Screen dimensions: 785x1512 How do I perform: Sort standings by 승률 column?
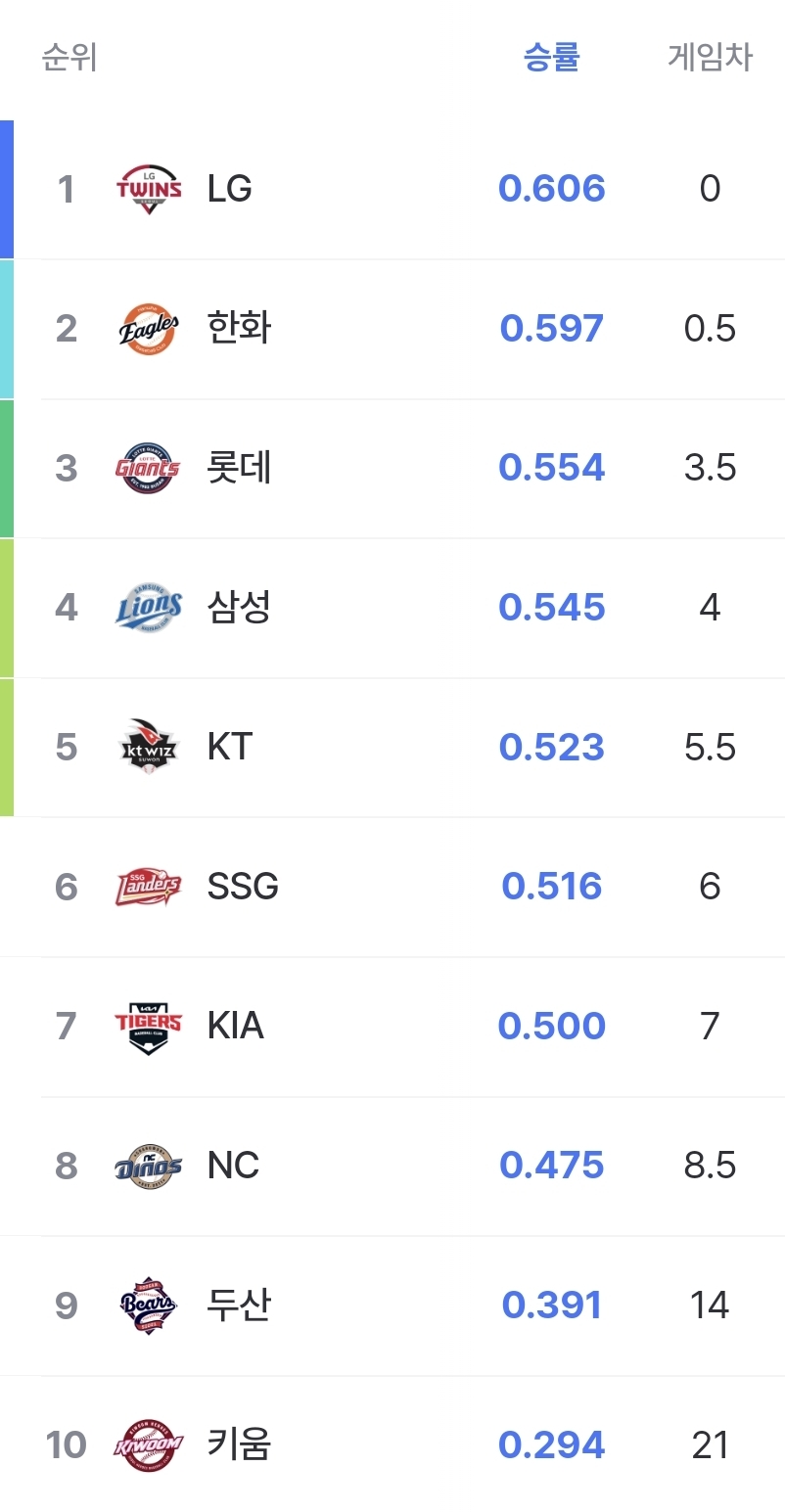click(552, 58)
